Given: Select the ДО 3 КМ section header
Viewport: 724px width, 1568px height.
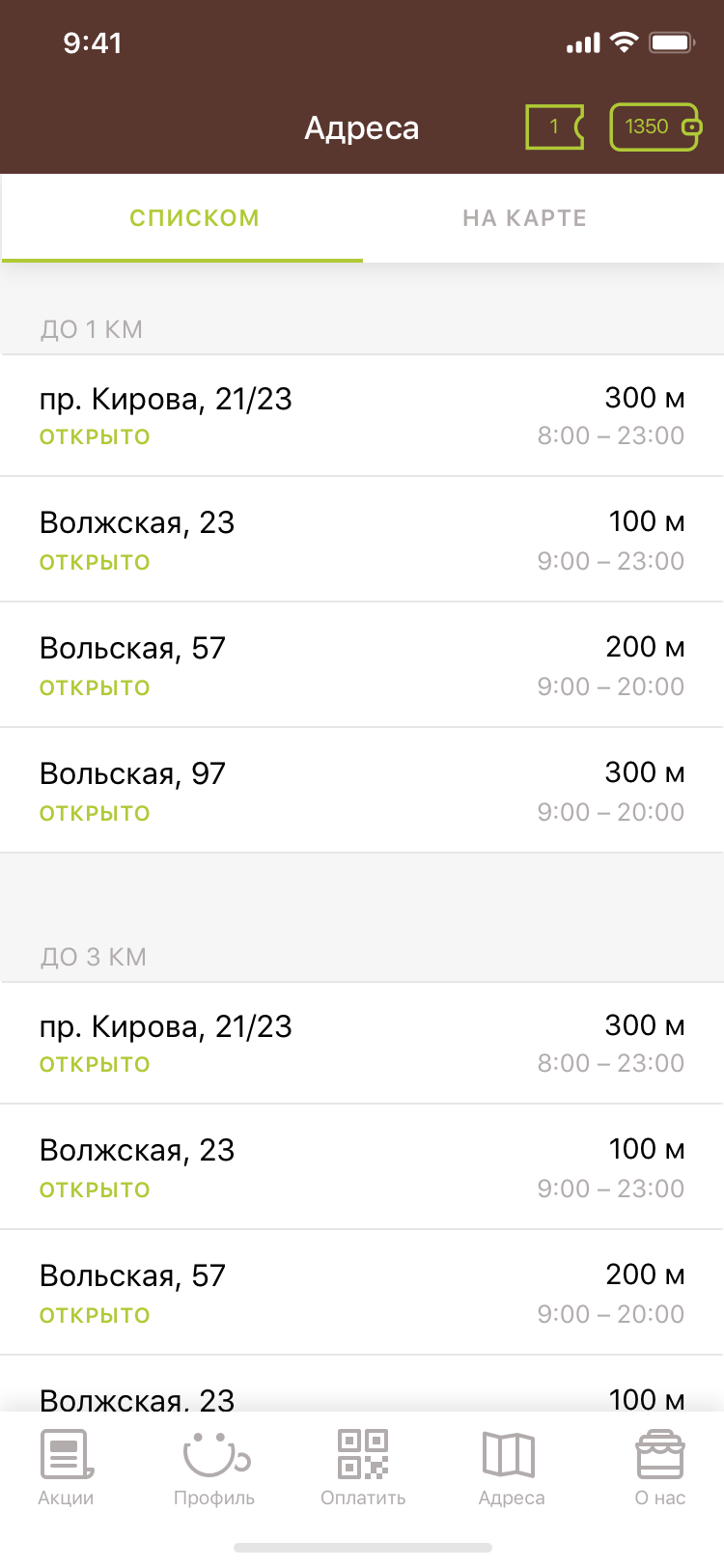Looking at the screenshot, I should 91,957.
